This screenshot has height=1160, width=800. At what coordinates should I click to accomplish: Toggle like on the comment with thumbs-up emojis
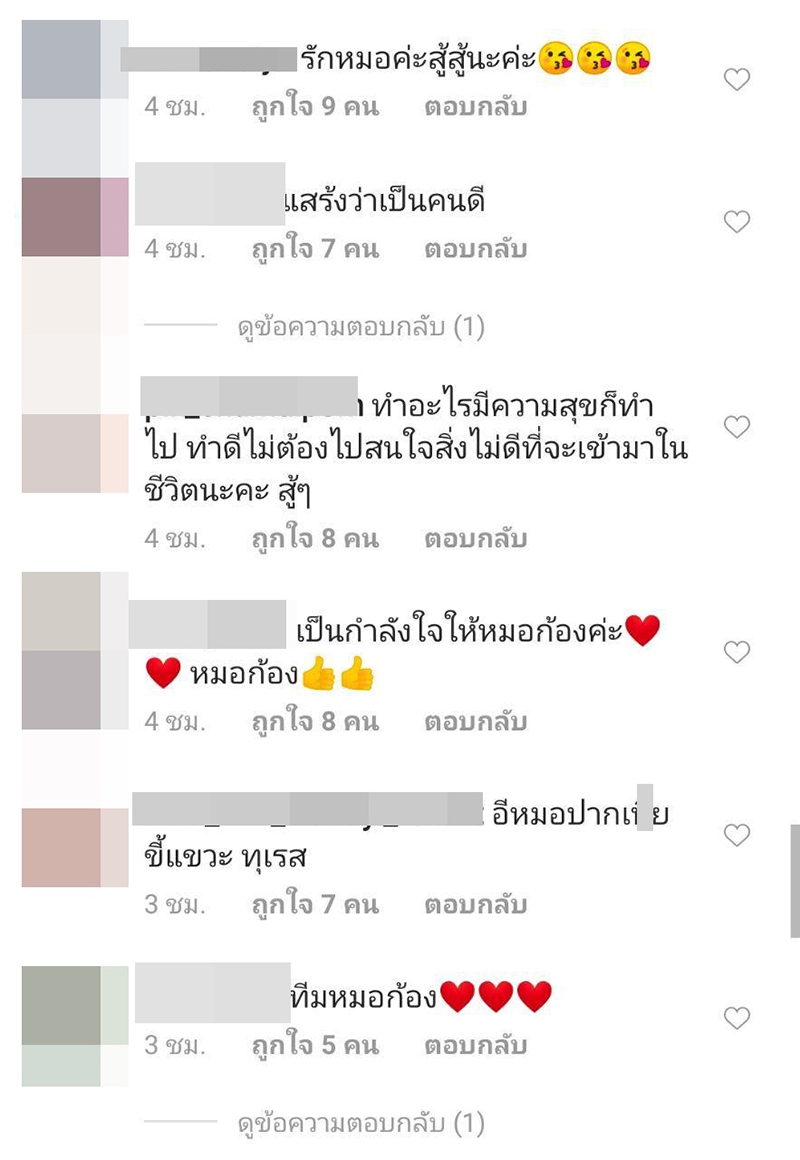pos(736,652)
